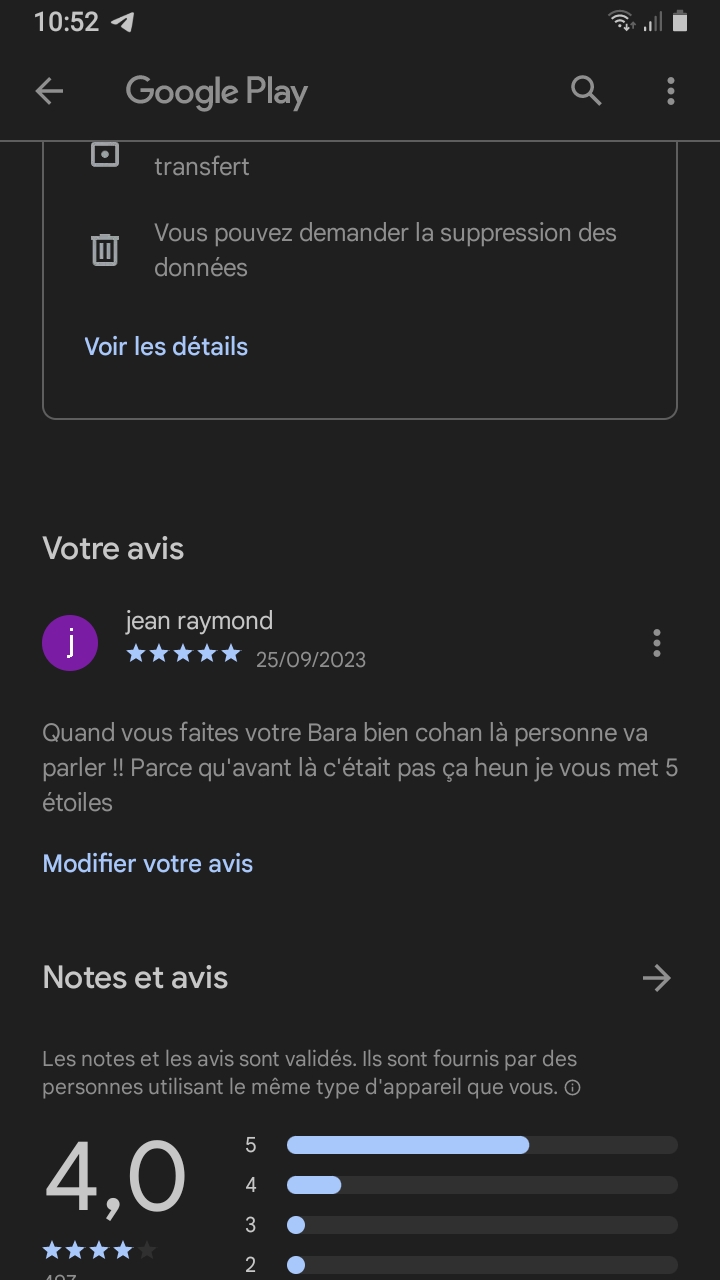Tap the info icon beside the reviews notice
This screenshot has width=720, height=1280.
(573, 1088)
